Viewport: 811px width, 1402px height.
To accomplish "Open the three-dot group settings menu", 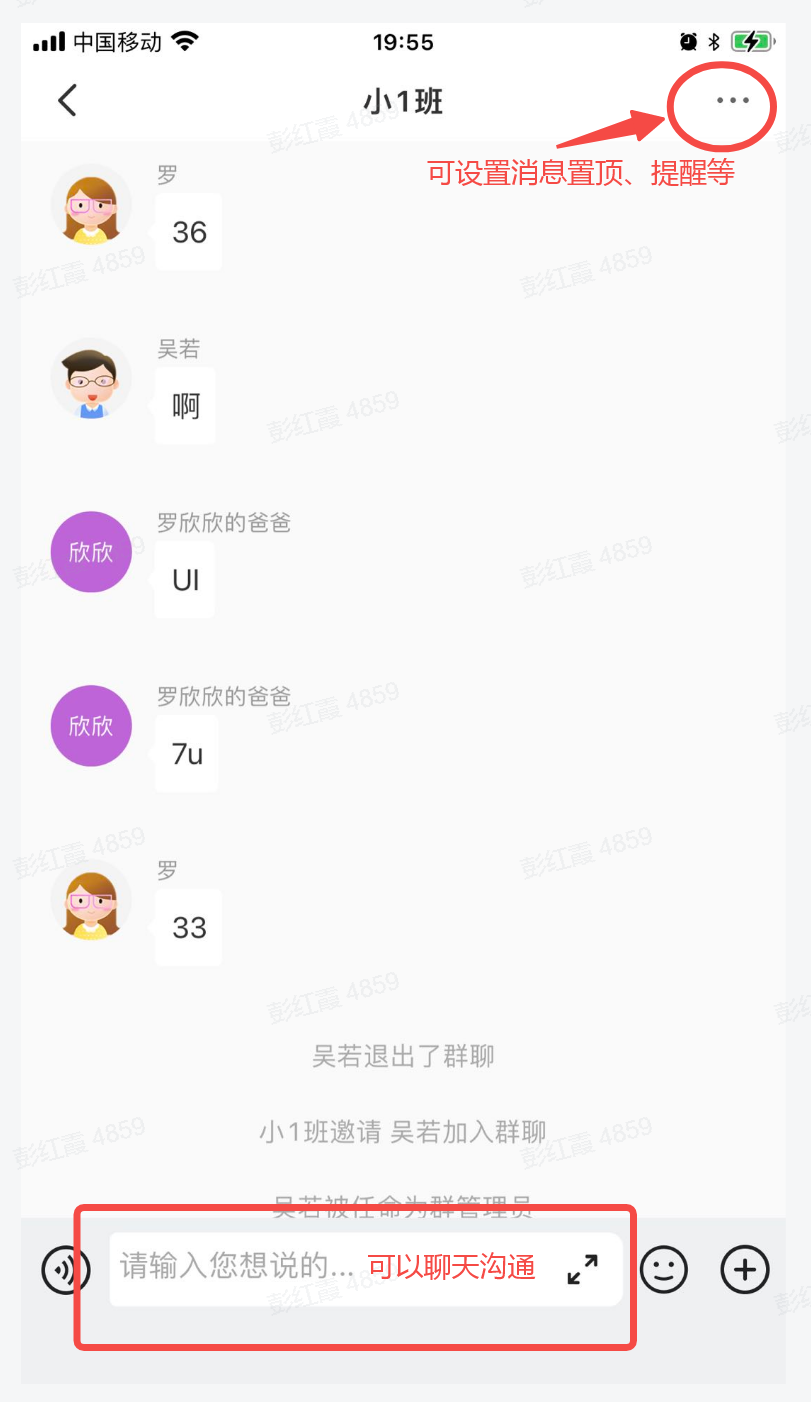I will tap(732, 101).
